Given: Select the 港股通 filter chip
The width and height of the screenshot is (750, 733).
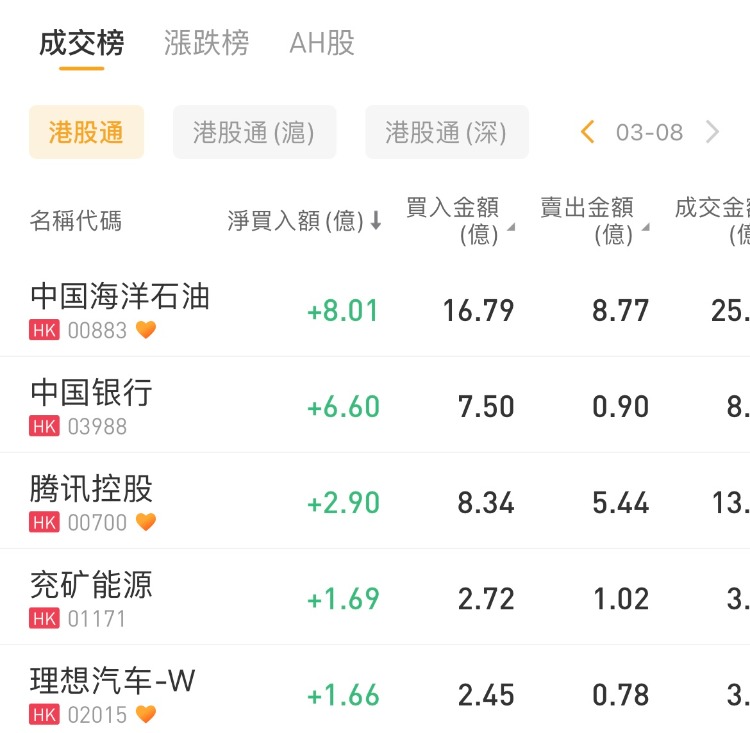Looking at the screenshot, I should (x=86, y=132).
